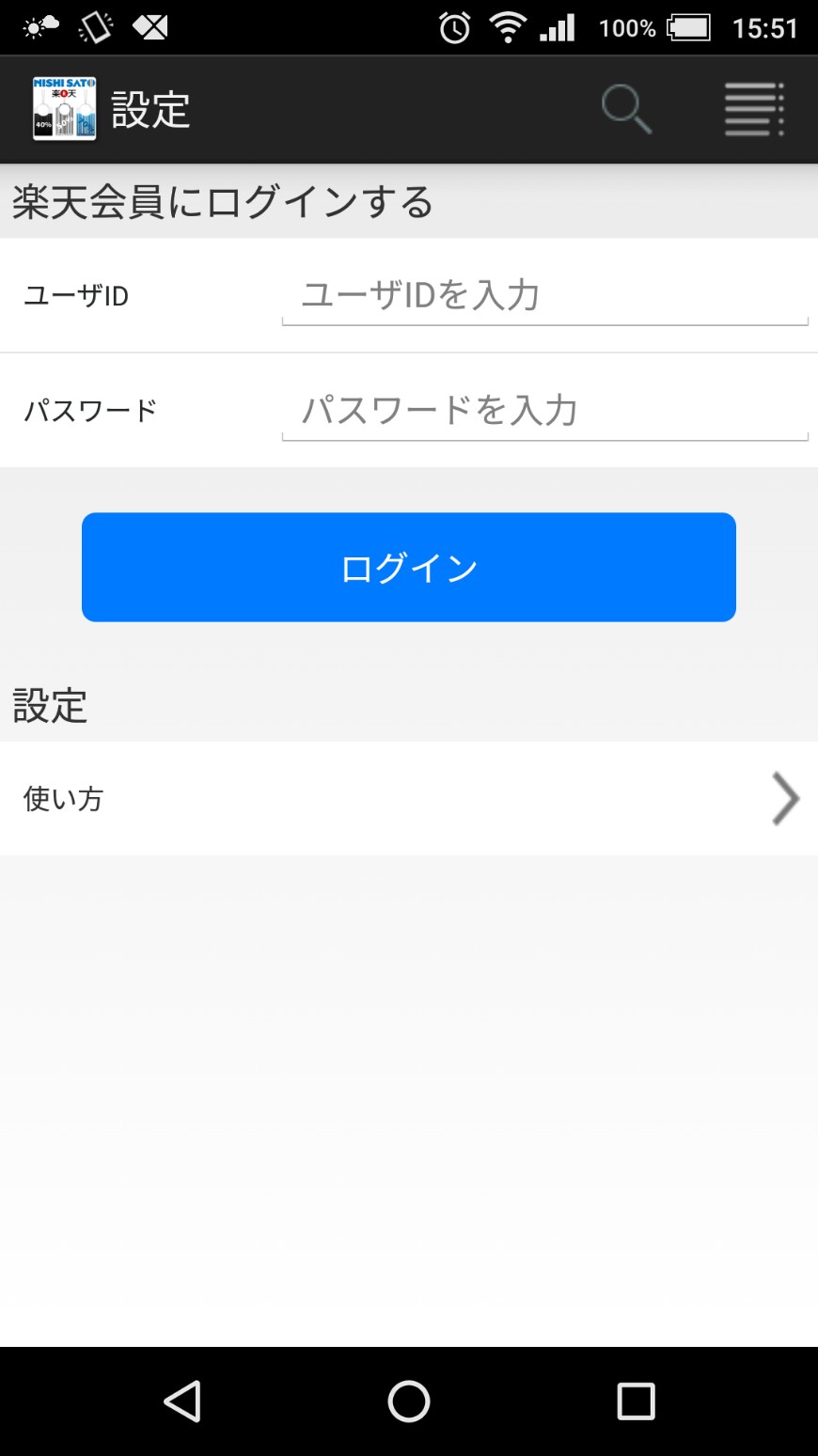Open the list menu icon
The width and height of the screenshot is (818, 1456).
[754, 110]
